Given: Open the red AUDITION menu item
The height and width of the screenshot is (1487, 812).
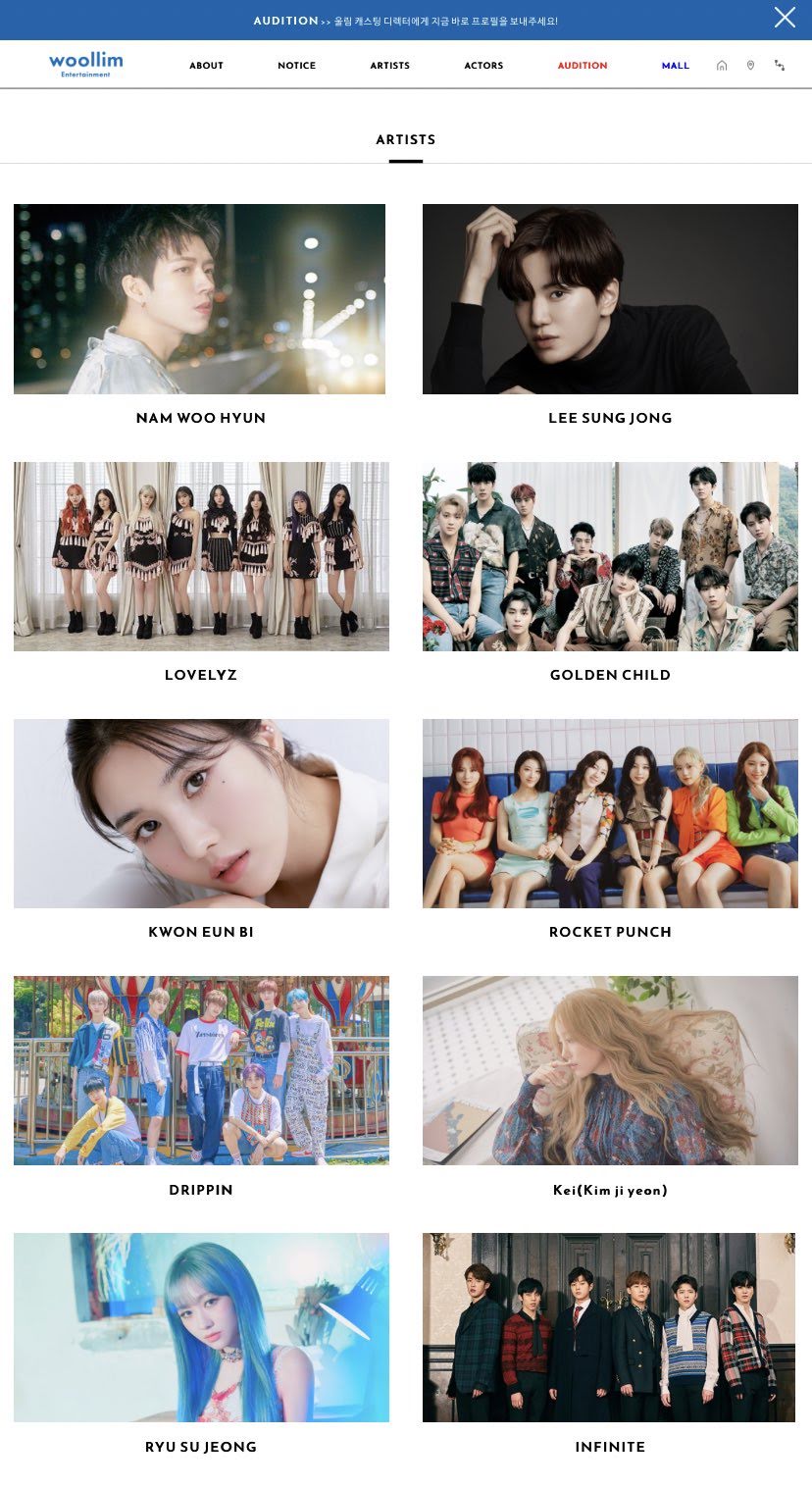Looking at the screenshot, I should tap(583, 66).
